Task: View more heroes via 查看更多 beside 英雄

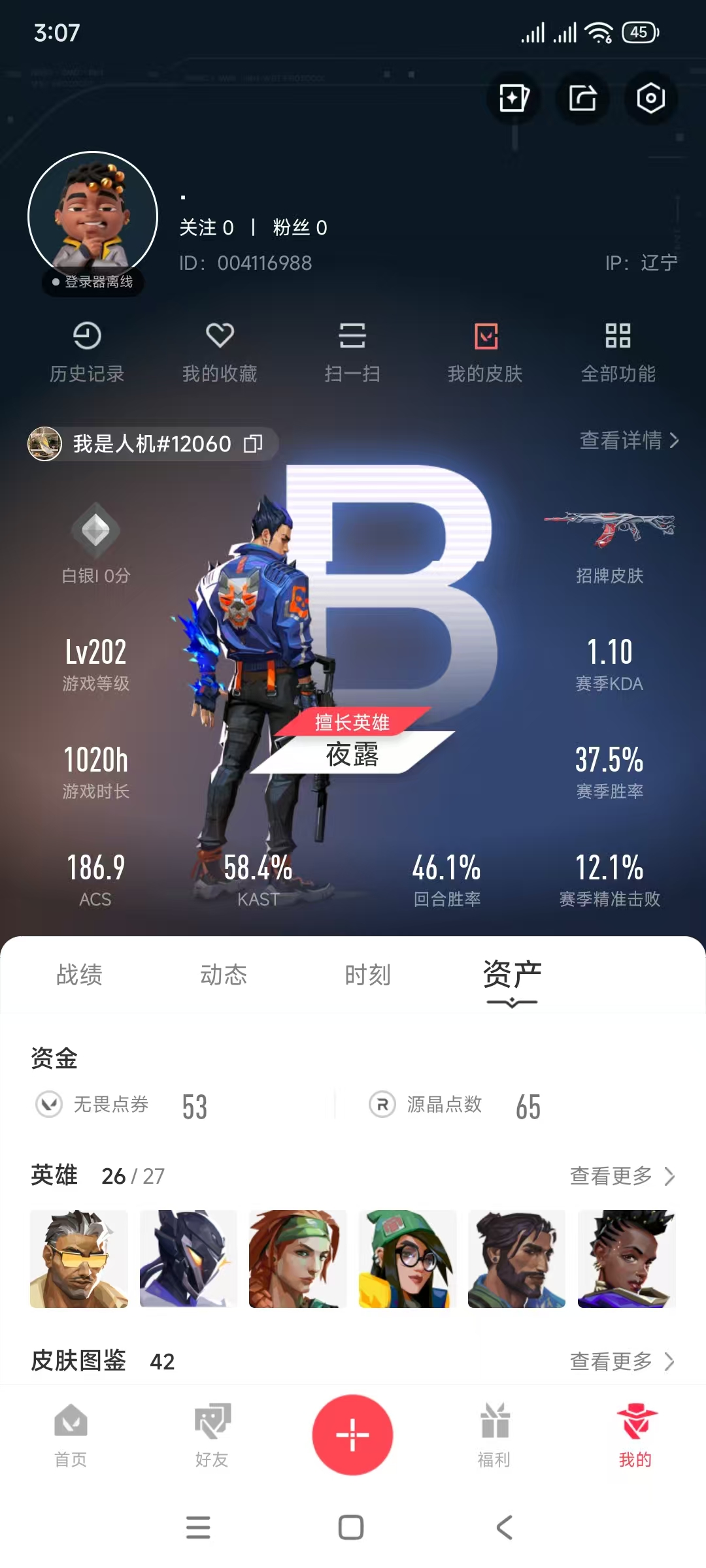Action: (x=622, y=1176)
